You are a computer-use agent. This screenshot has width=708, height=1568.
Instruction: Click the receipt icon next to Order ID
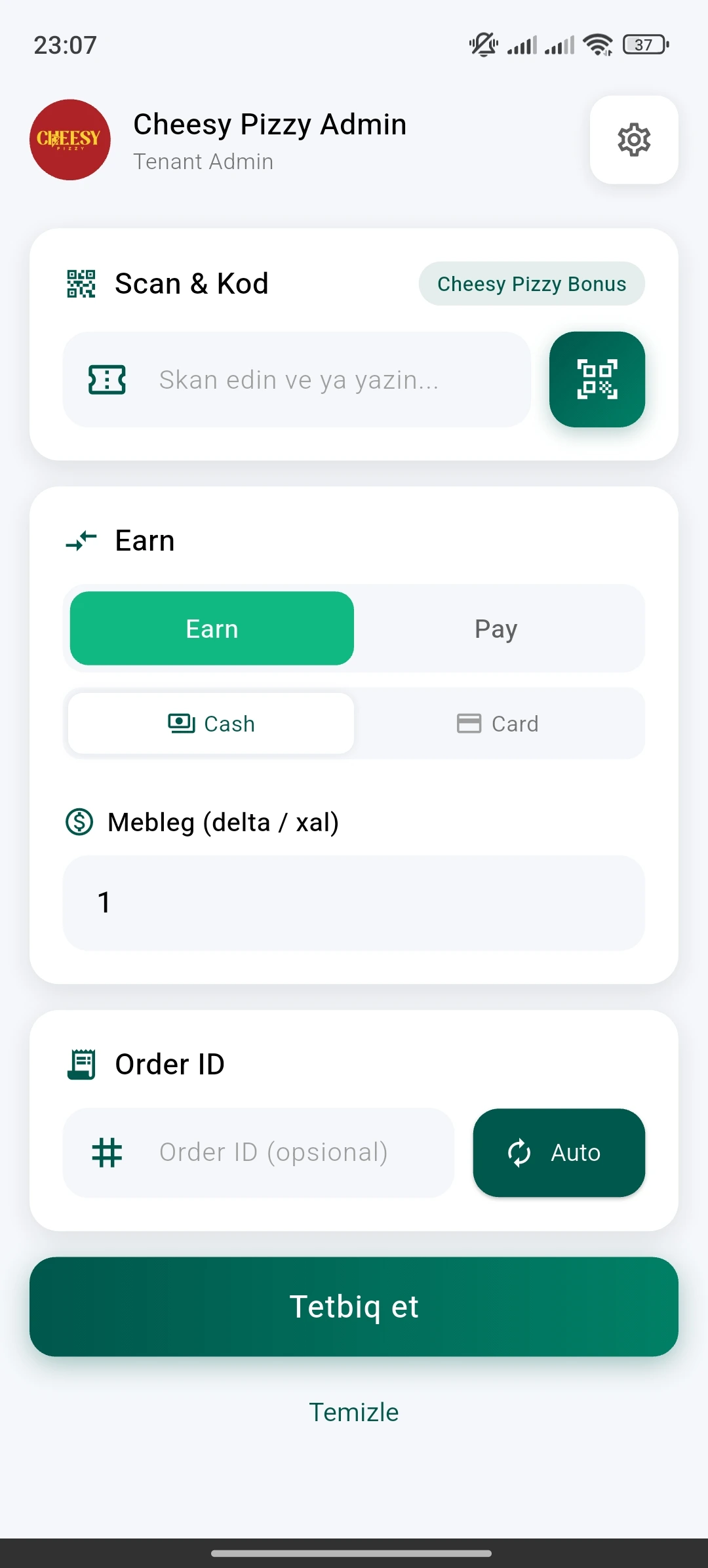click(x=81, y=1063)
